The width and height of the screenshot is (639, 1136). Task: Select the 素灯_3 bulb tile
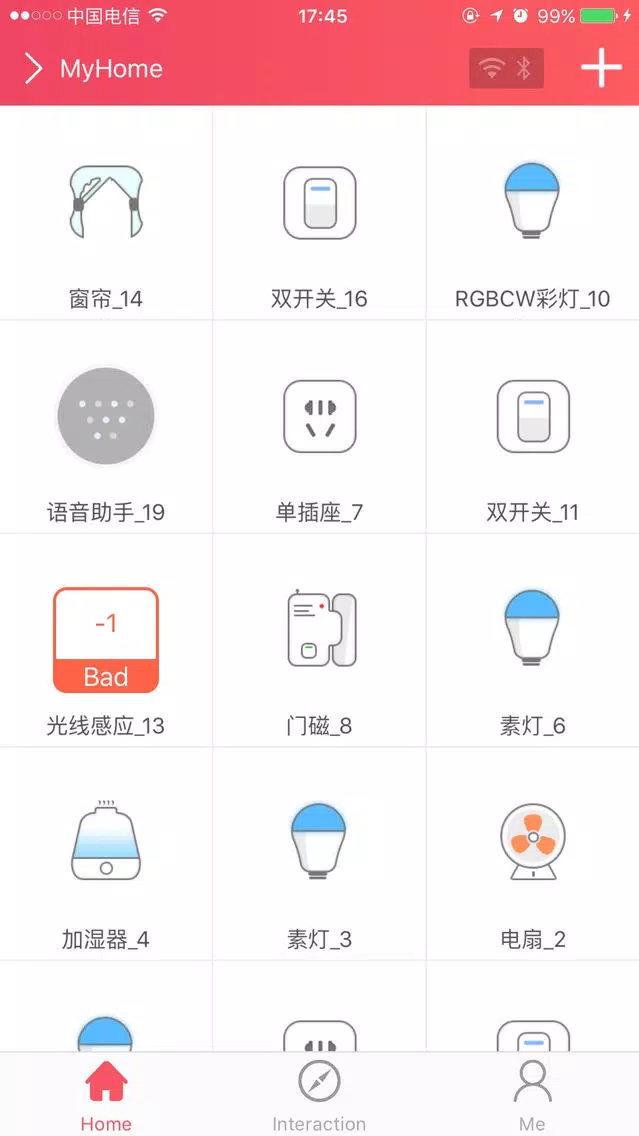pos(320,854)
